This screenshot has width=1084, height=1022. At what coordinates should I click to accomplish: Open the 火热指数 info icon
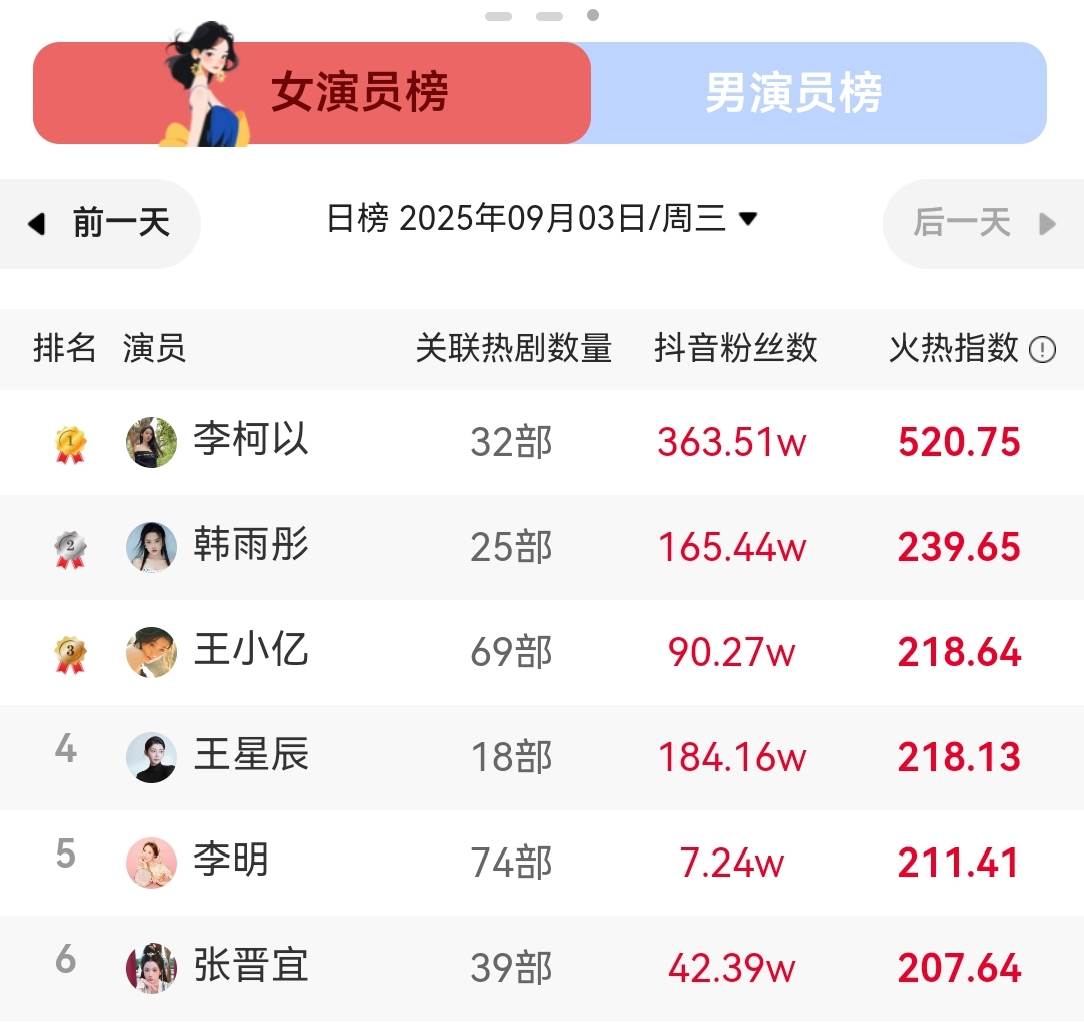1042,350
